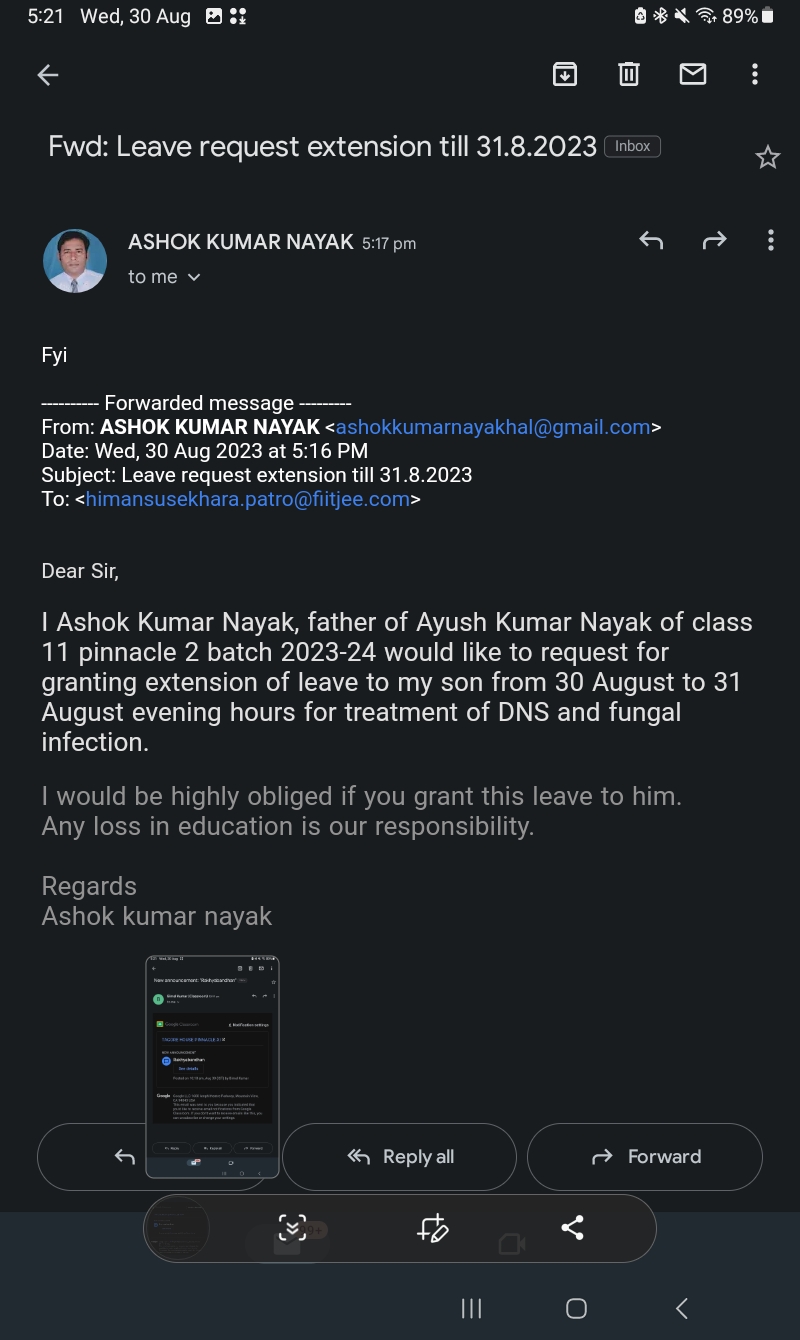Archive this email
Screen dimensions: 800x1340
coord(565,74)
